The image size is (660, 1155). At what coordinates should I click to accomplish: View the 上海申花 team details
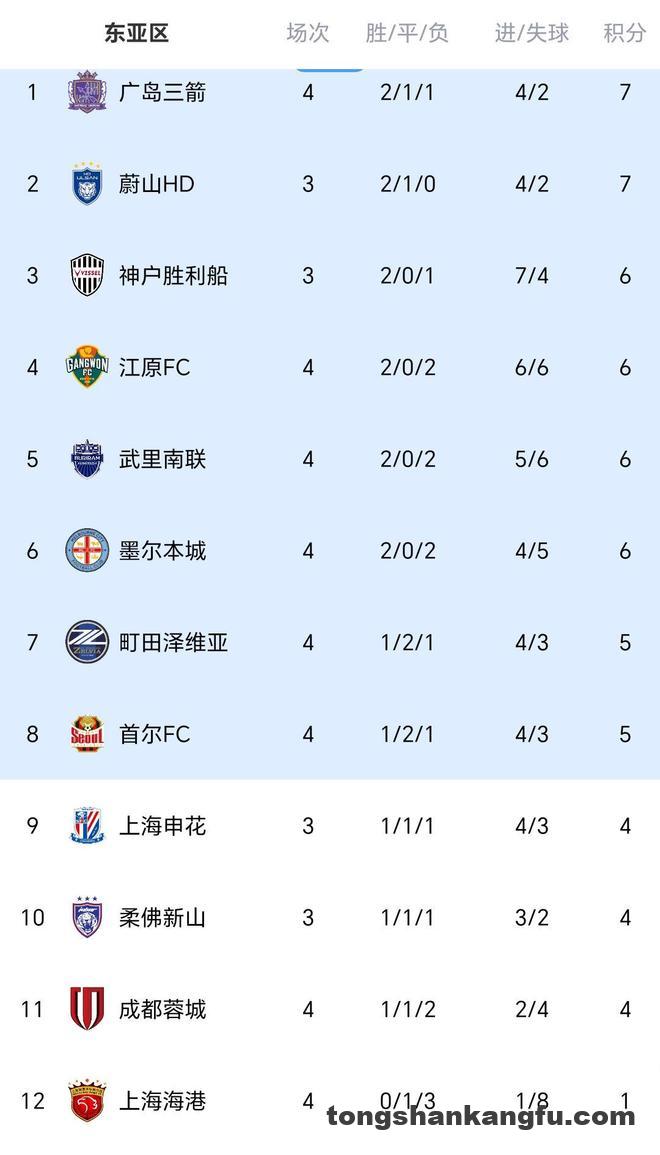[162, 826]
